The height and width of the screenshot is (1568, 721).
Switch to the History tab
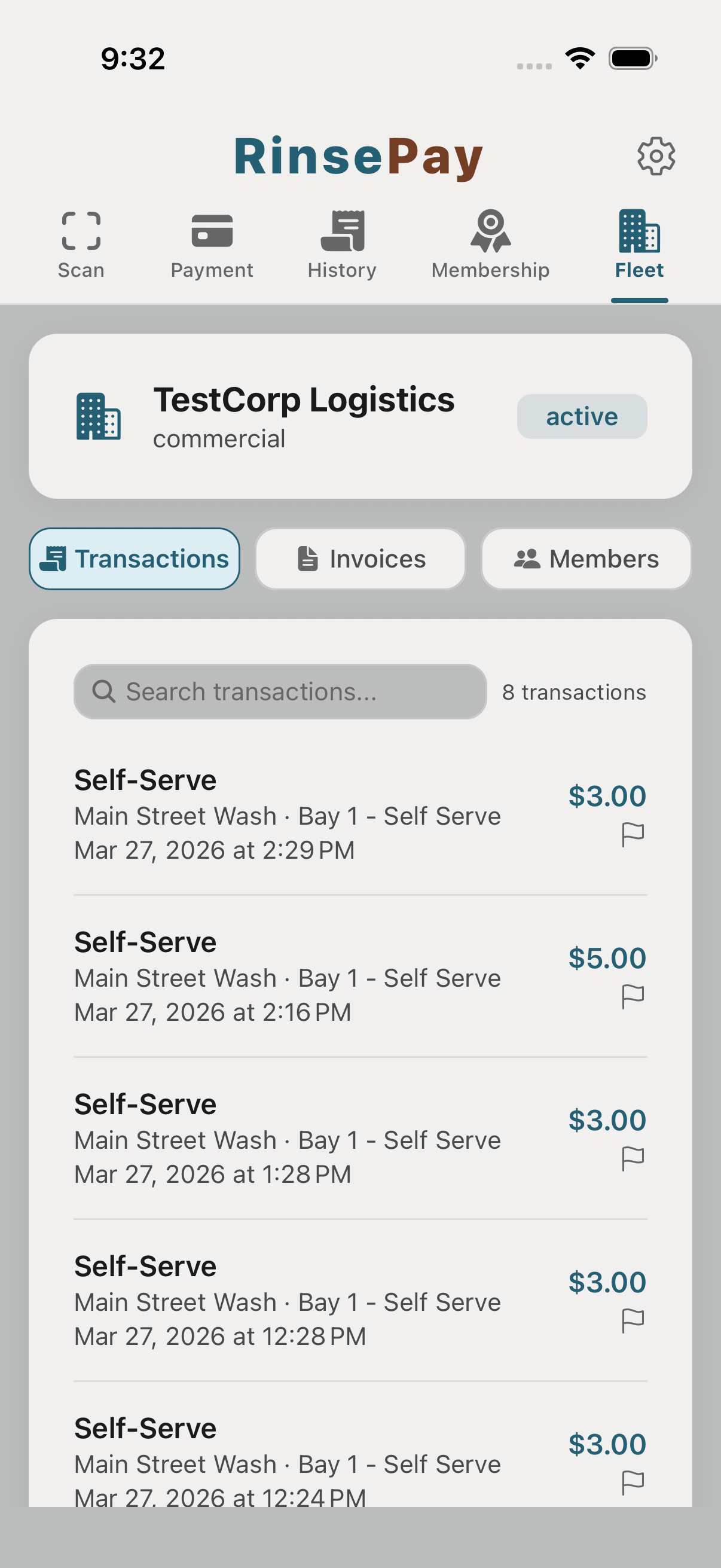tap(341, 243)
